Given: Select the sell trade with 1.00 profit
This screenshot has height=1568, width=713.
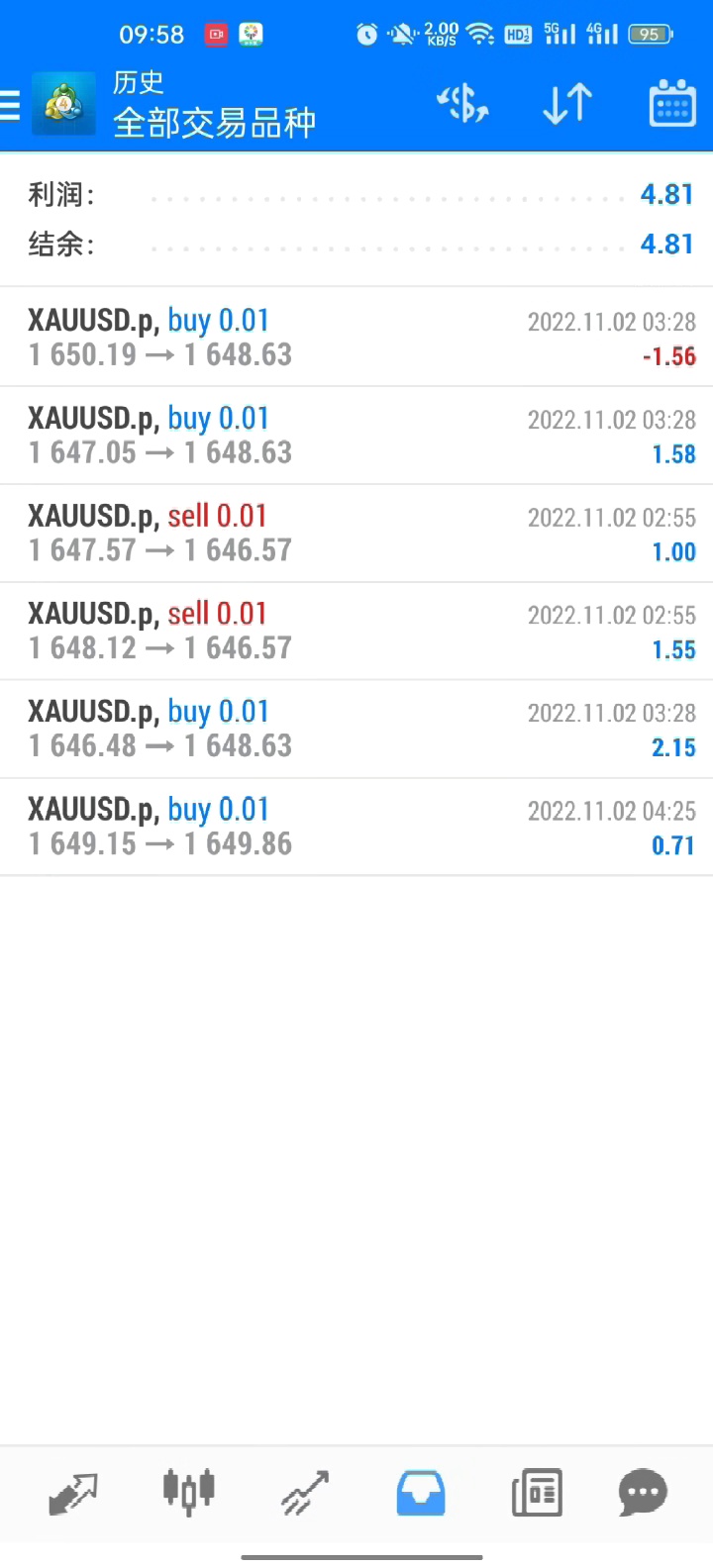Looking at the screenshot, I should [x=356, y=534].
